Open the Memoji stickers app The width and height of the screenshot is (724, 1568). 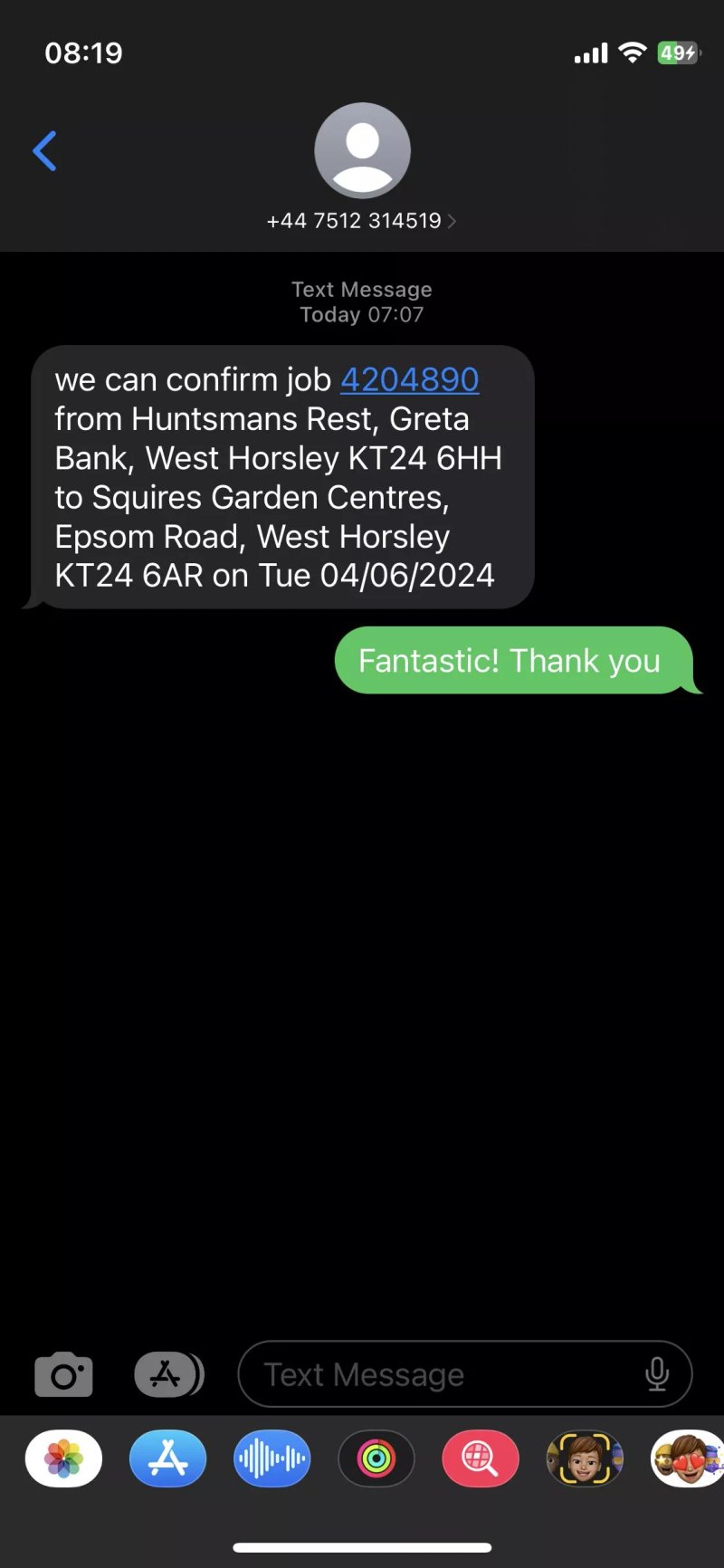(688, 1458)
